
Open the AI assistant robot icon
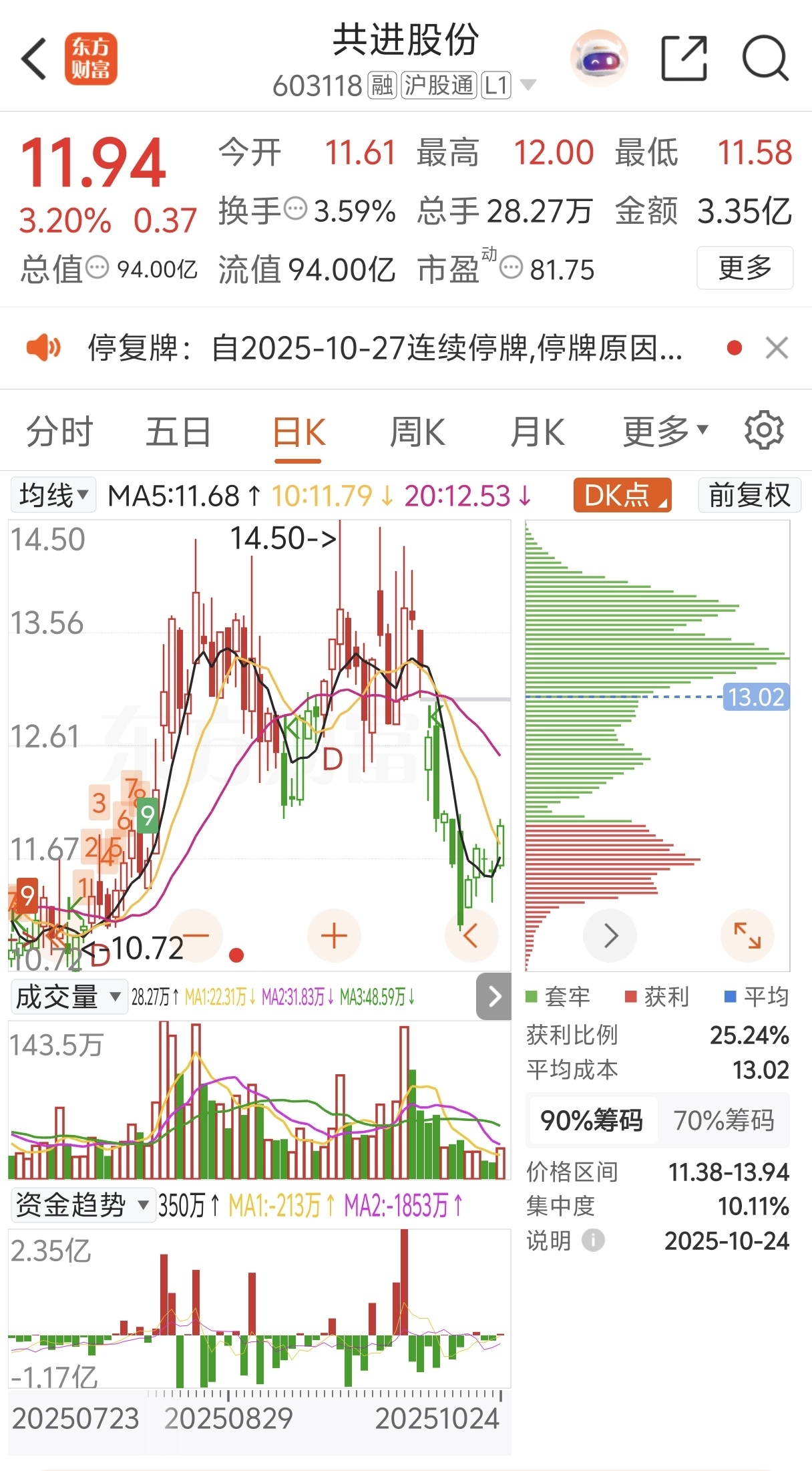tap(599, 59)
